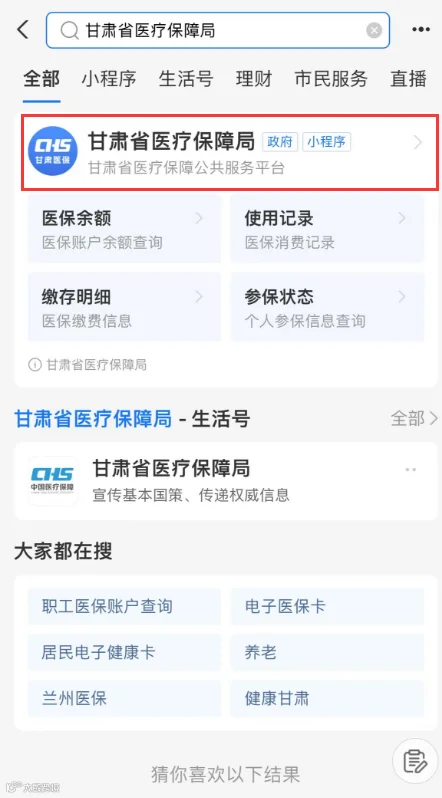
Task: Search the 电子医保卡 suggestion
Action: pyautogui.click(x=327, y=607)
